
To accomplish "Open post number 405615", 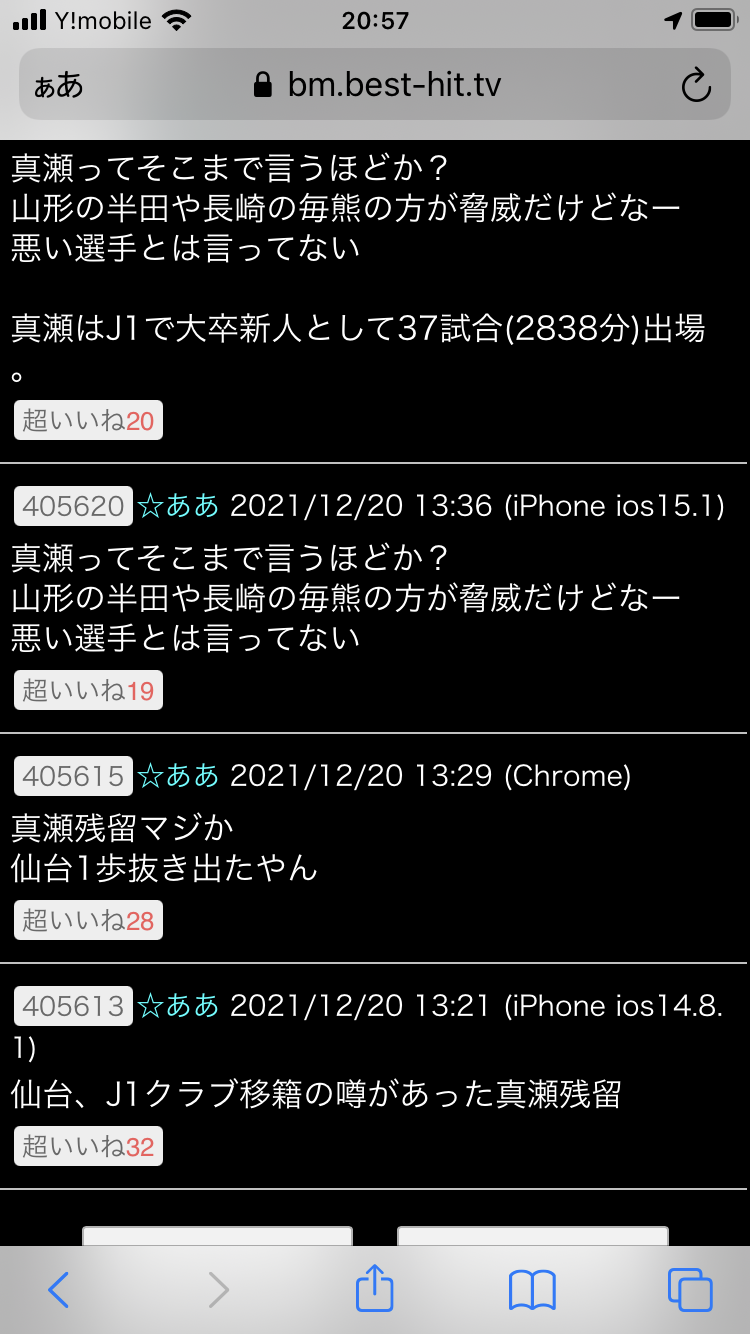I will pyautogui.click(x=73, y=776).
